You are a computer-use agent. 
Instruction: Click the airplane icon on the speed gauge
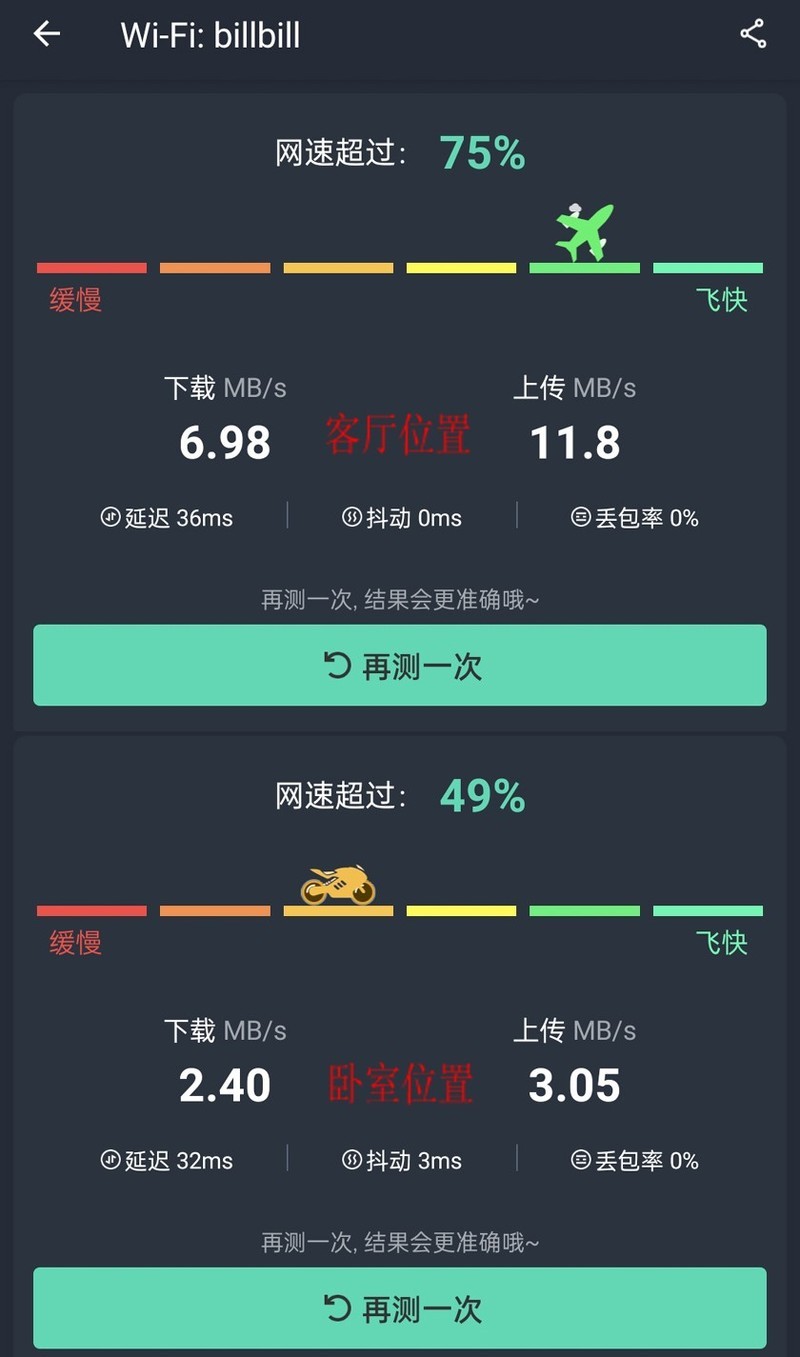[x=584, y=230]
